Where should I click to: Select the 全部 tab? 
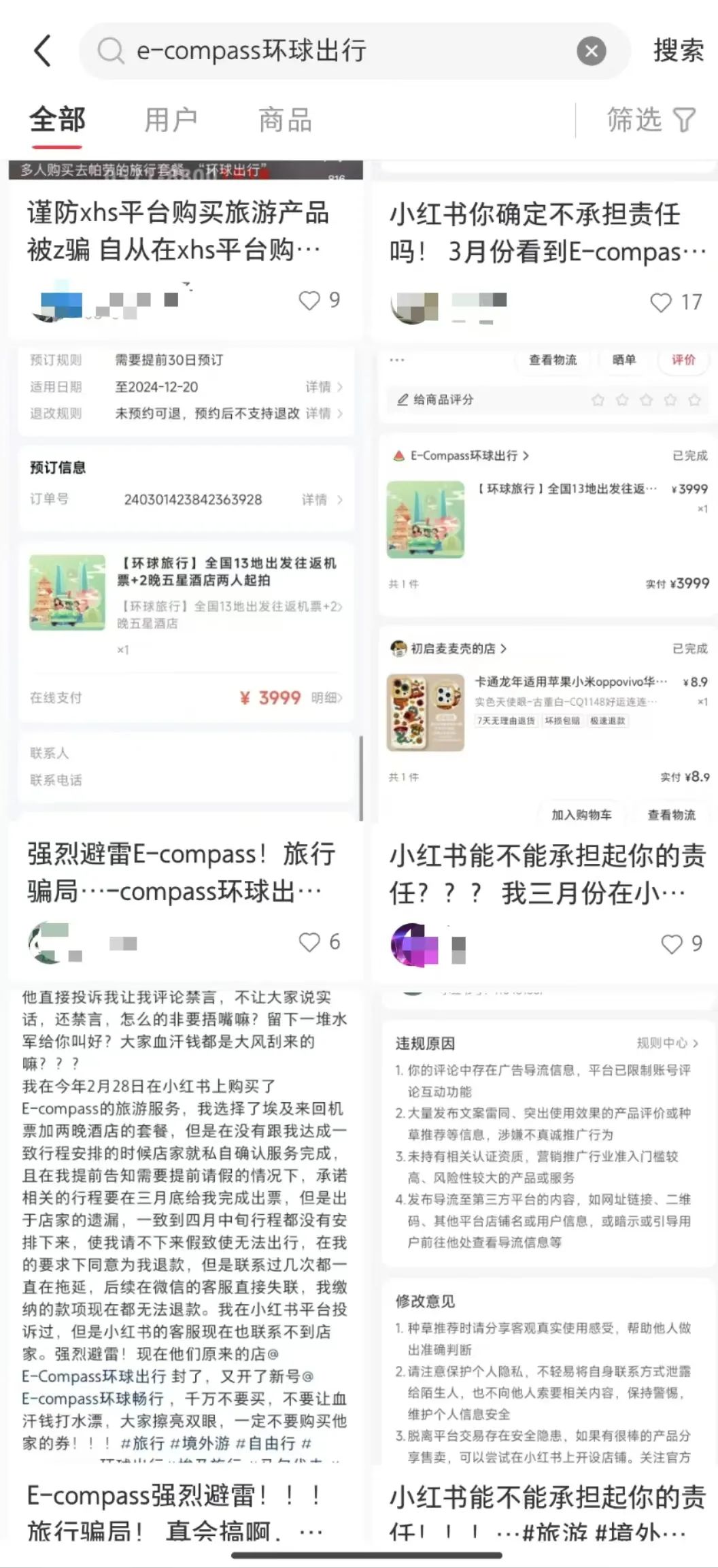point(57,120)
